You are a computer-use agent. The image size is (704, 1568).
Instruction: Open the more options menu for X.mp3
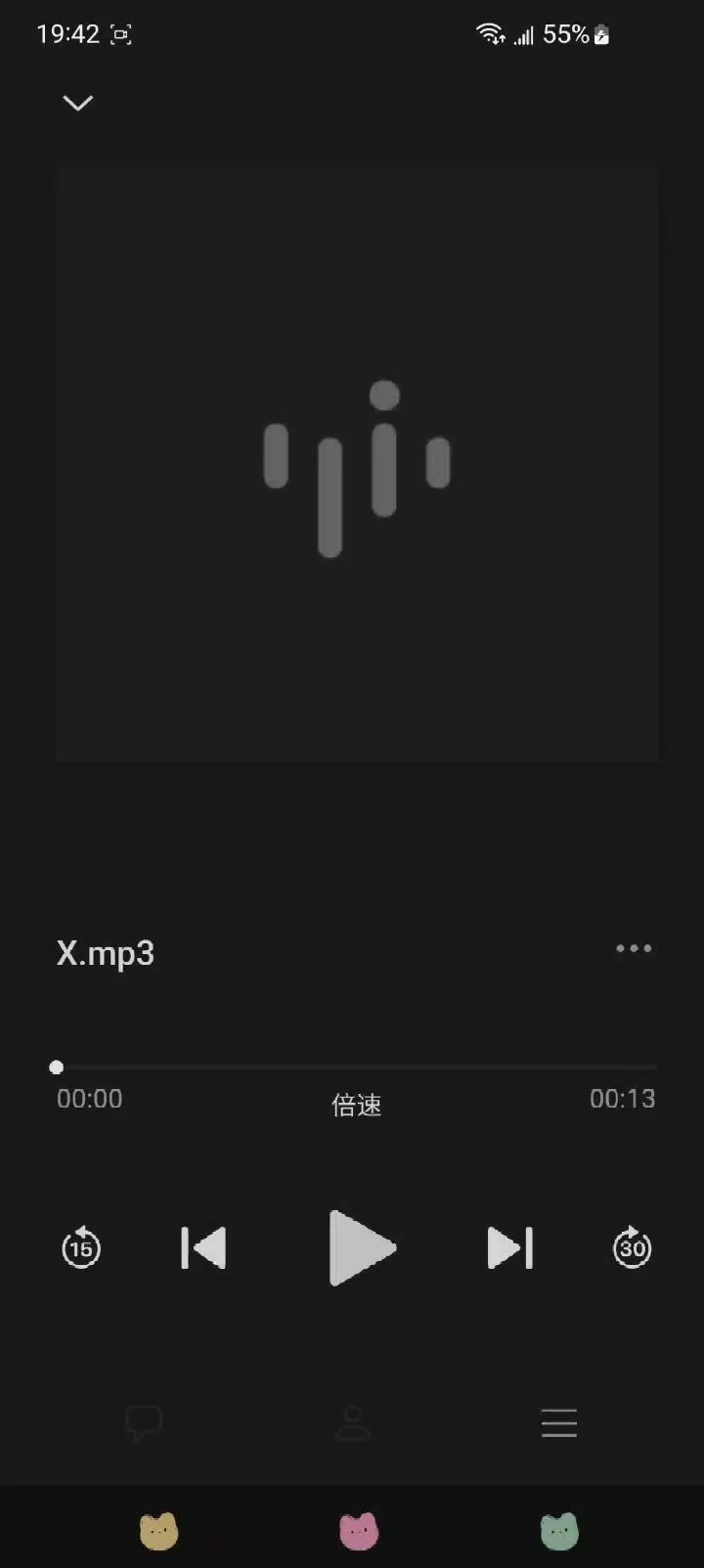pyautogui.click(x=634, y=948)
